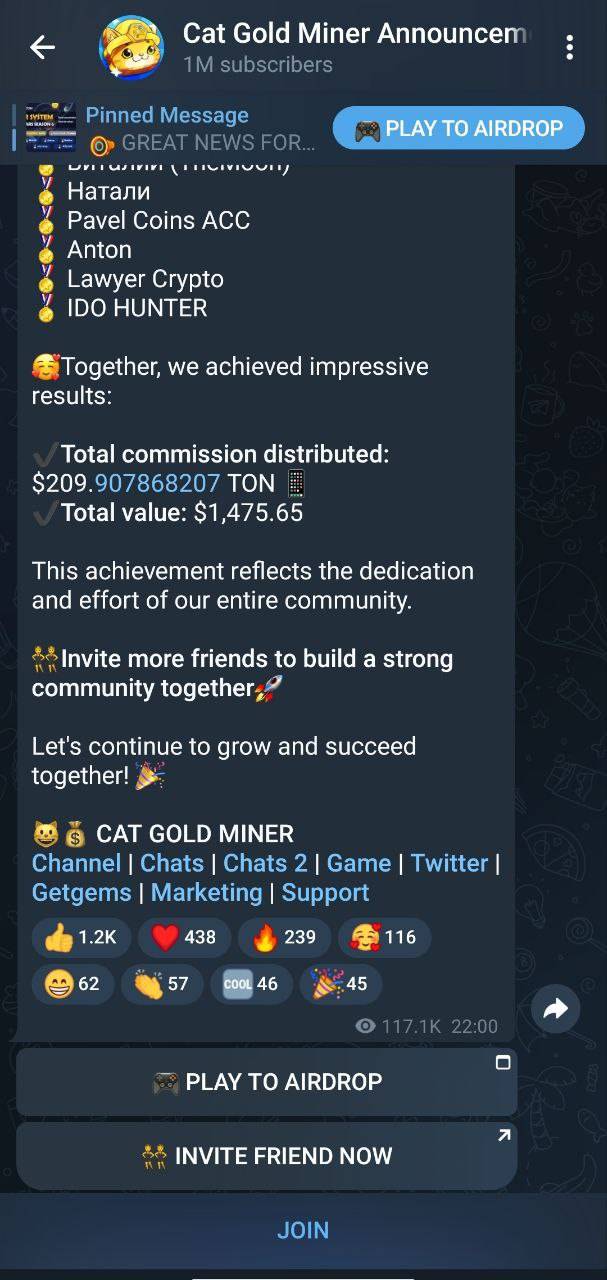Open the Chats 2 link

coord(264,863)
